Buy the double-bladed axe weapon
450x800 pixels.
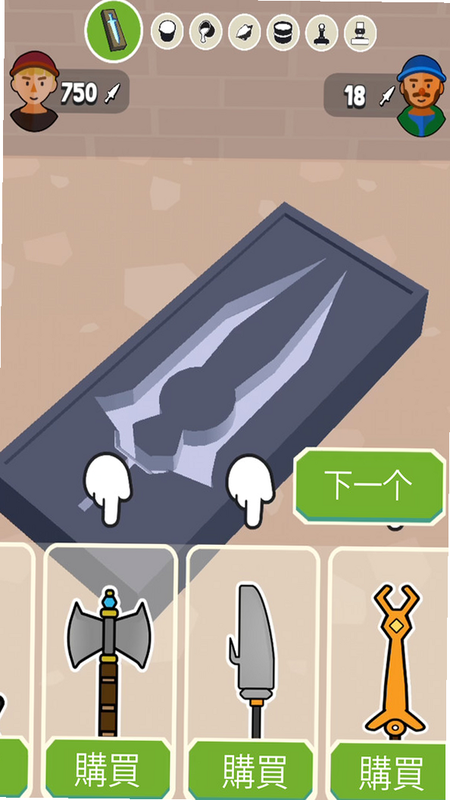point(108,768)
